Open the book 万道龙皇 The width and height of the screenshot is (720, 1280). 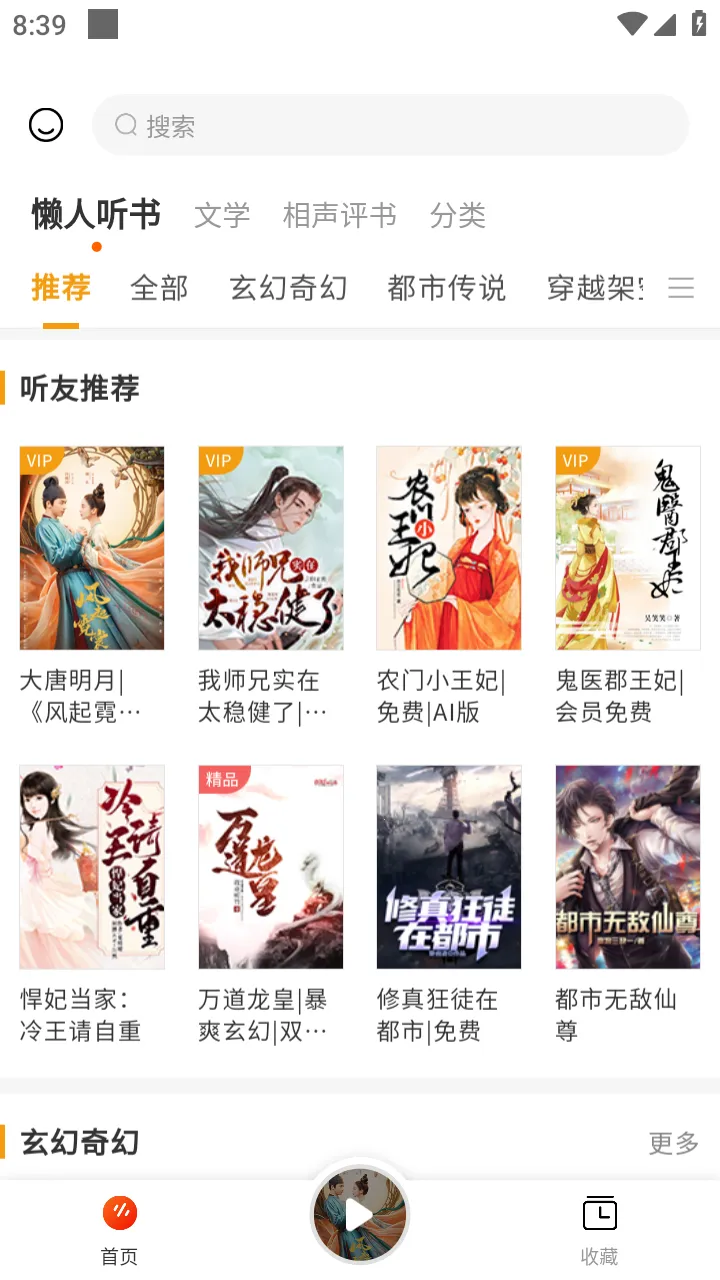point(271,867)
